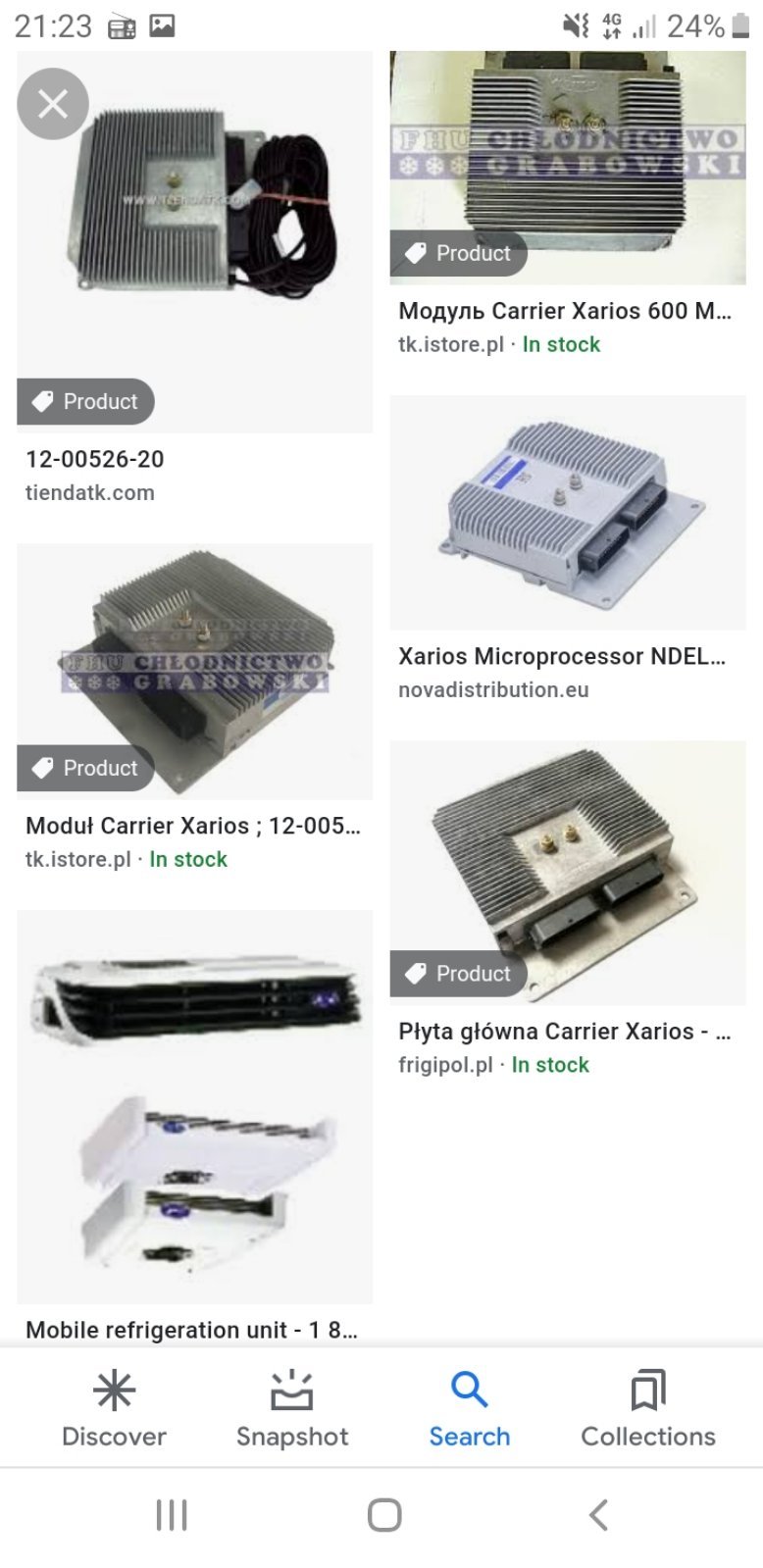
Task: Go back with the system back button
Action: click(x=598, y=1515)
